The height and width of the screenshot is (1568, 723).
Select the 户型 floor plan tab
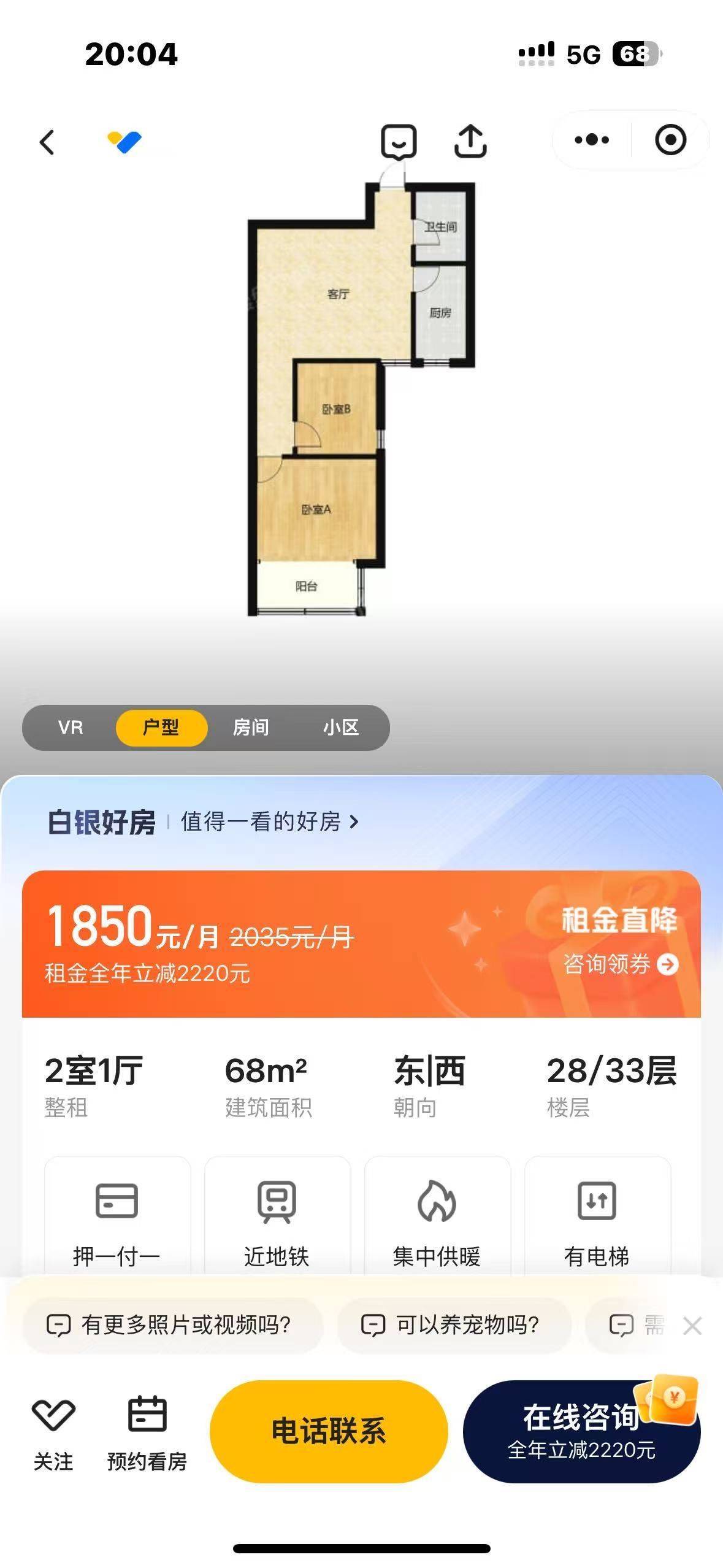point(161,728)
